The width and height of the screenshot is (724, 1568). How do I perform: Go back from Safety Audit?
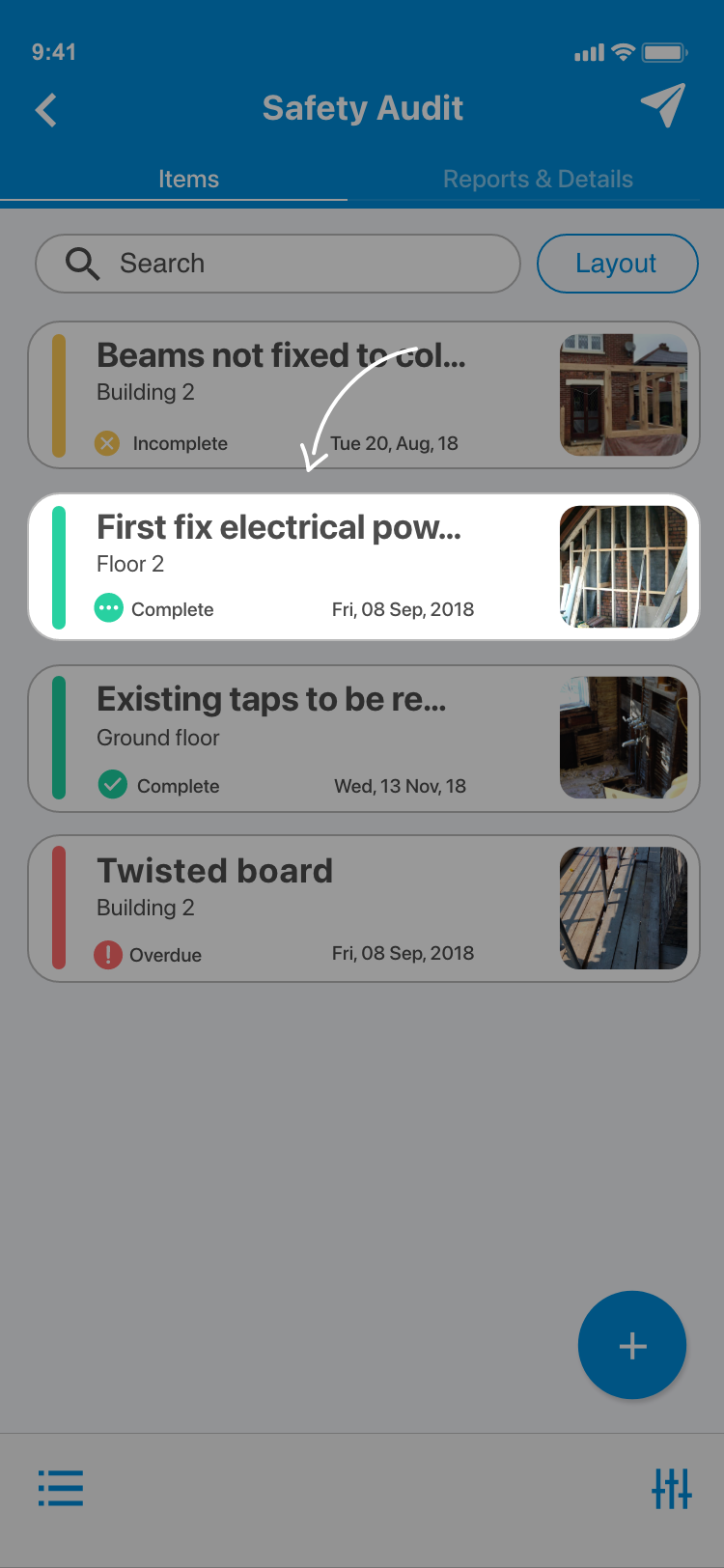46,110
